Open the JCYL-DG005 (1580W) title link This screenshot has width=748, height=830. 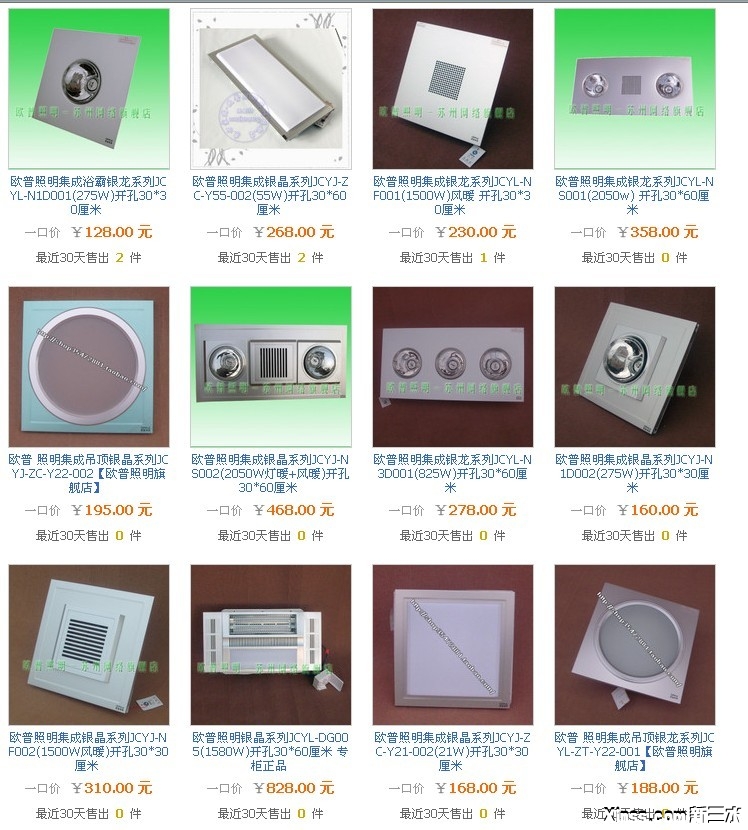(x=271, y=751)
